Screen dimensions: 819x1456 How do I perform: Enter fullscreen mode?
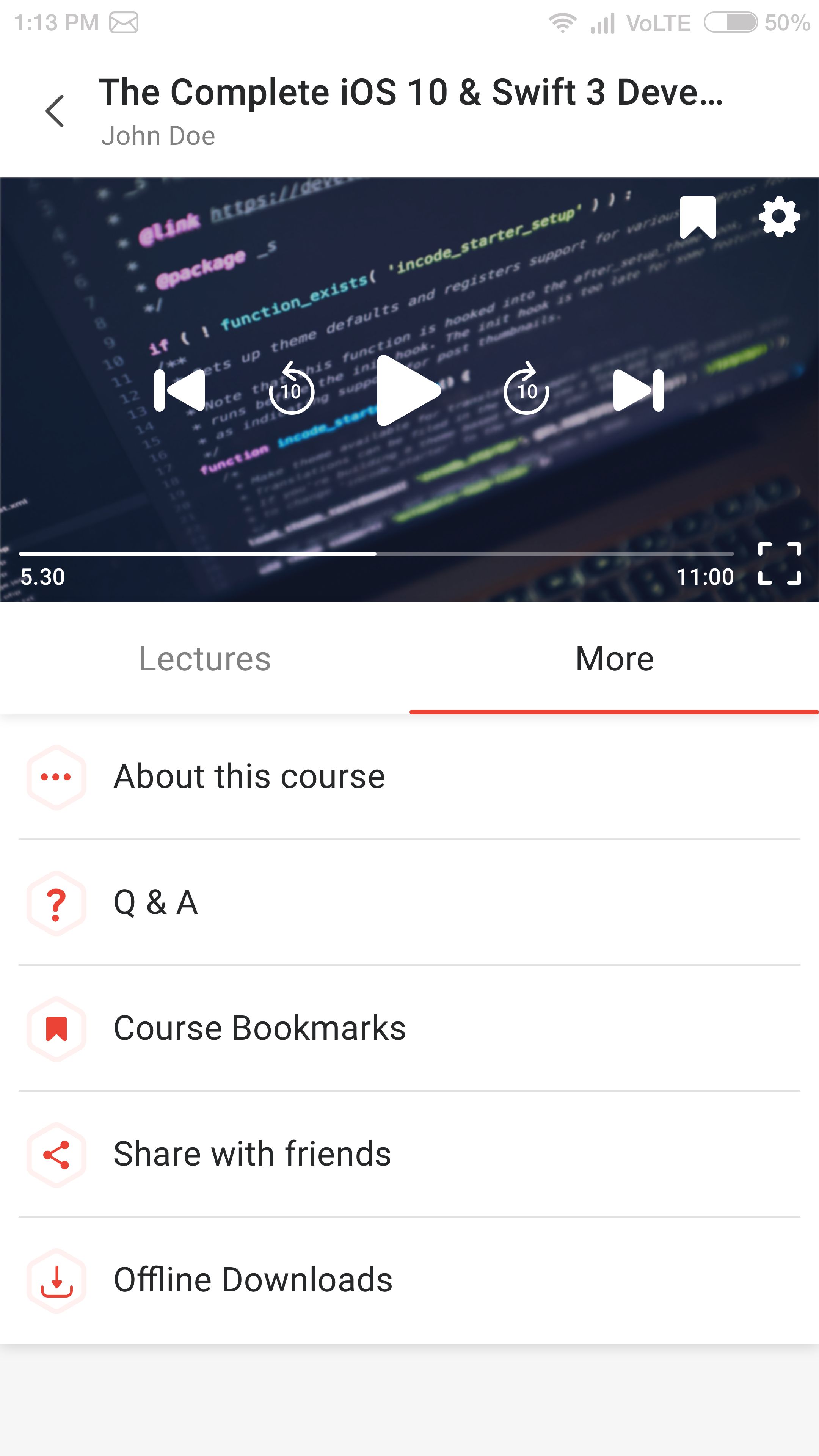[x=779, y=563]
